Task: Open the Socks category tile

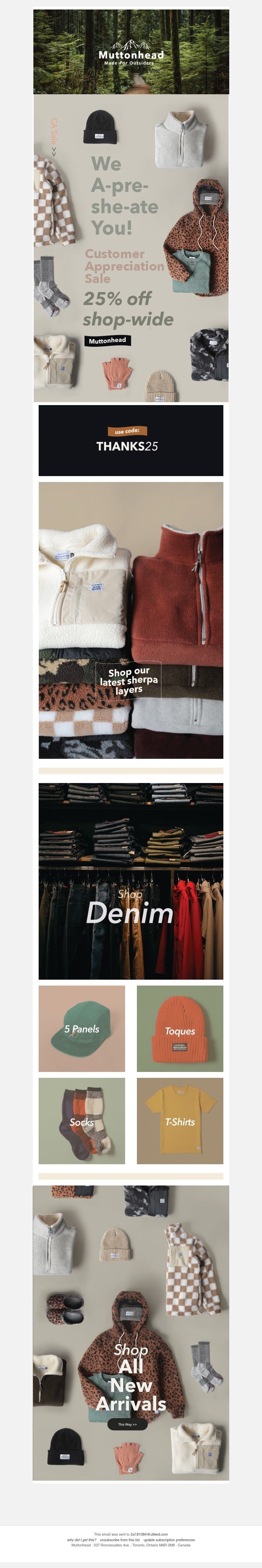Action: pyautogui.click(x=82, y=1121)
